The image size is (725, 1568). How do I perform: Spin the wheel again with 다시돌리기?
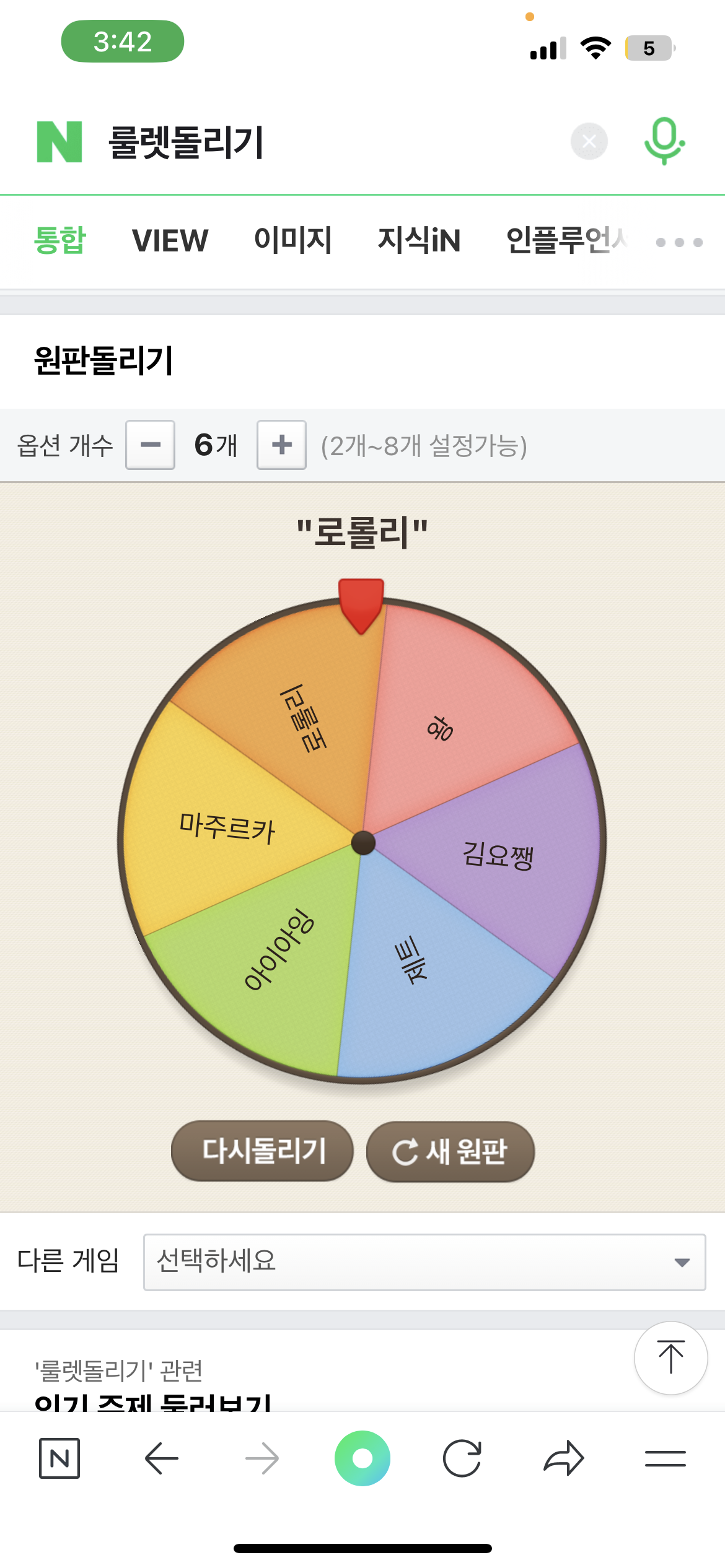tap(263, 1151)
